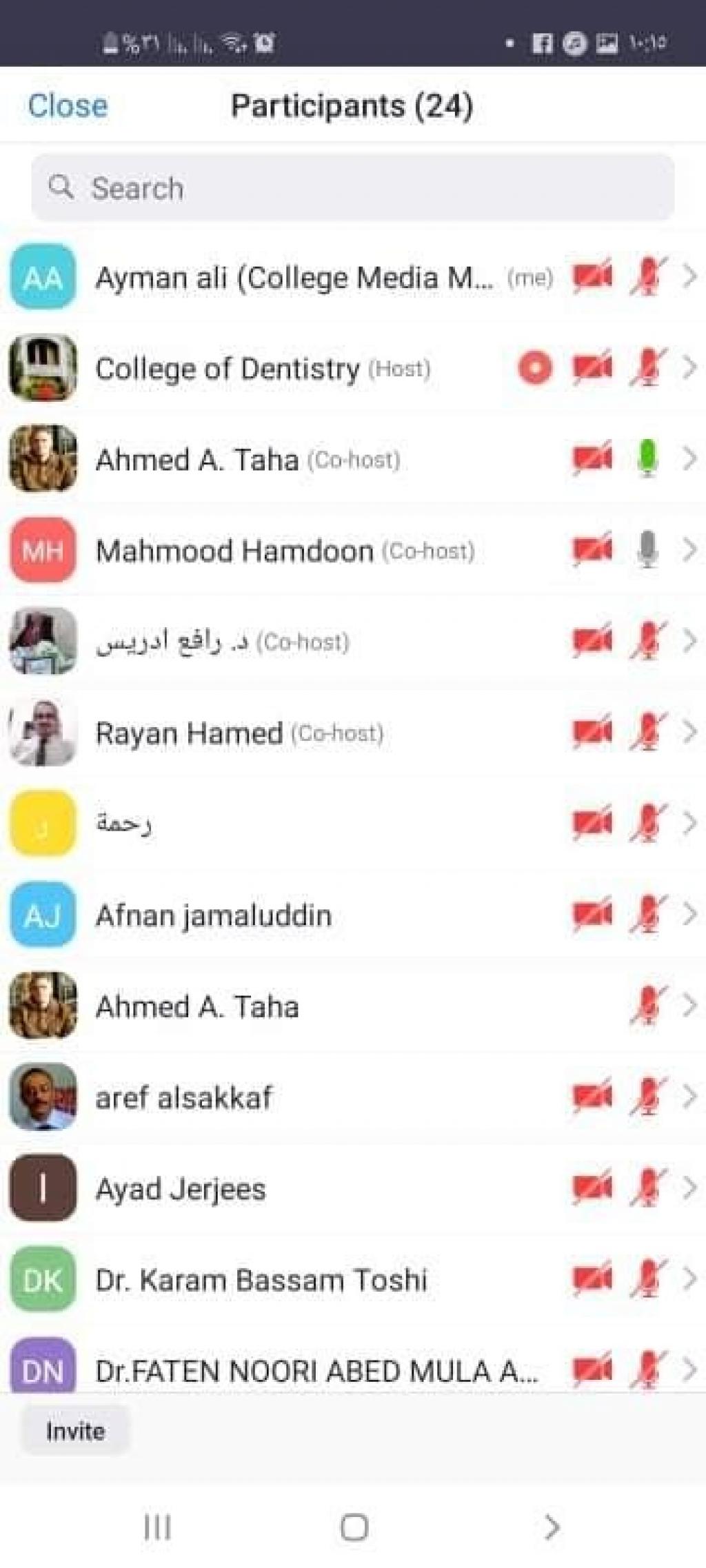The image size is (706, 1568).
Task: Tap the participant search field
Action: coord(352,187)
